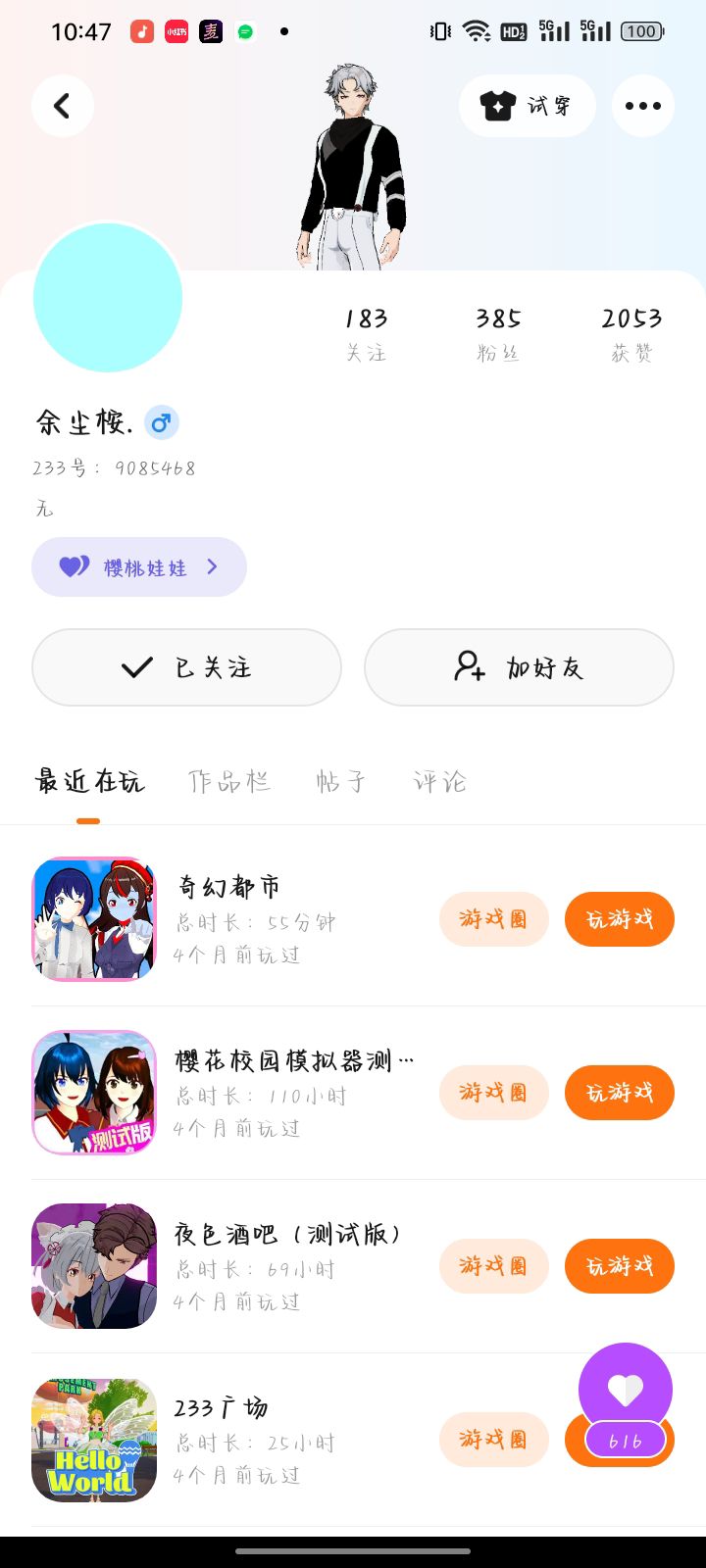Tap 加好友 to add friend

click(x=519, y=667)
